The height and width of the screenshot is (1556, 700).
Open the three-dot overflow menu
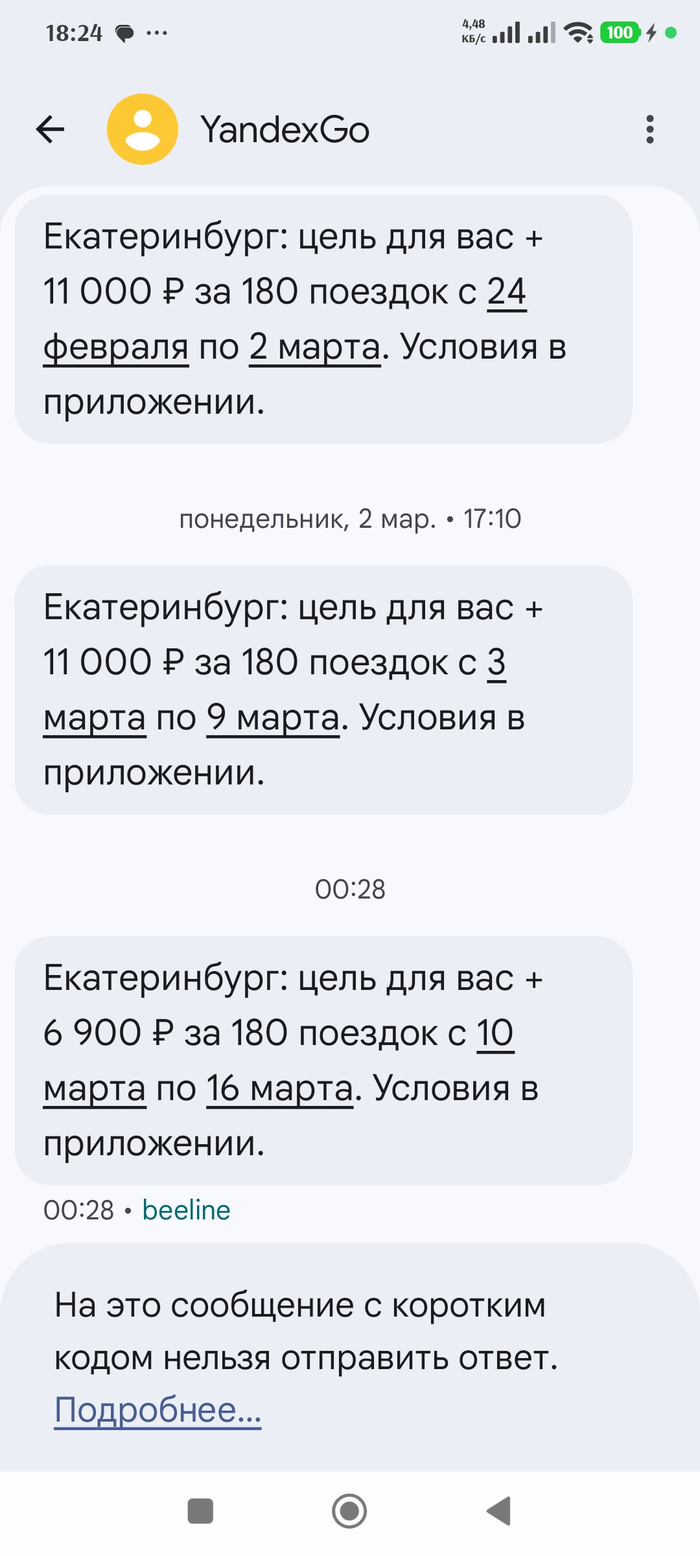point(650,129)
